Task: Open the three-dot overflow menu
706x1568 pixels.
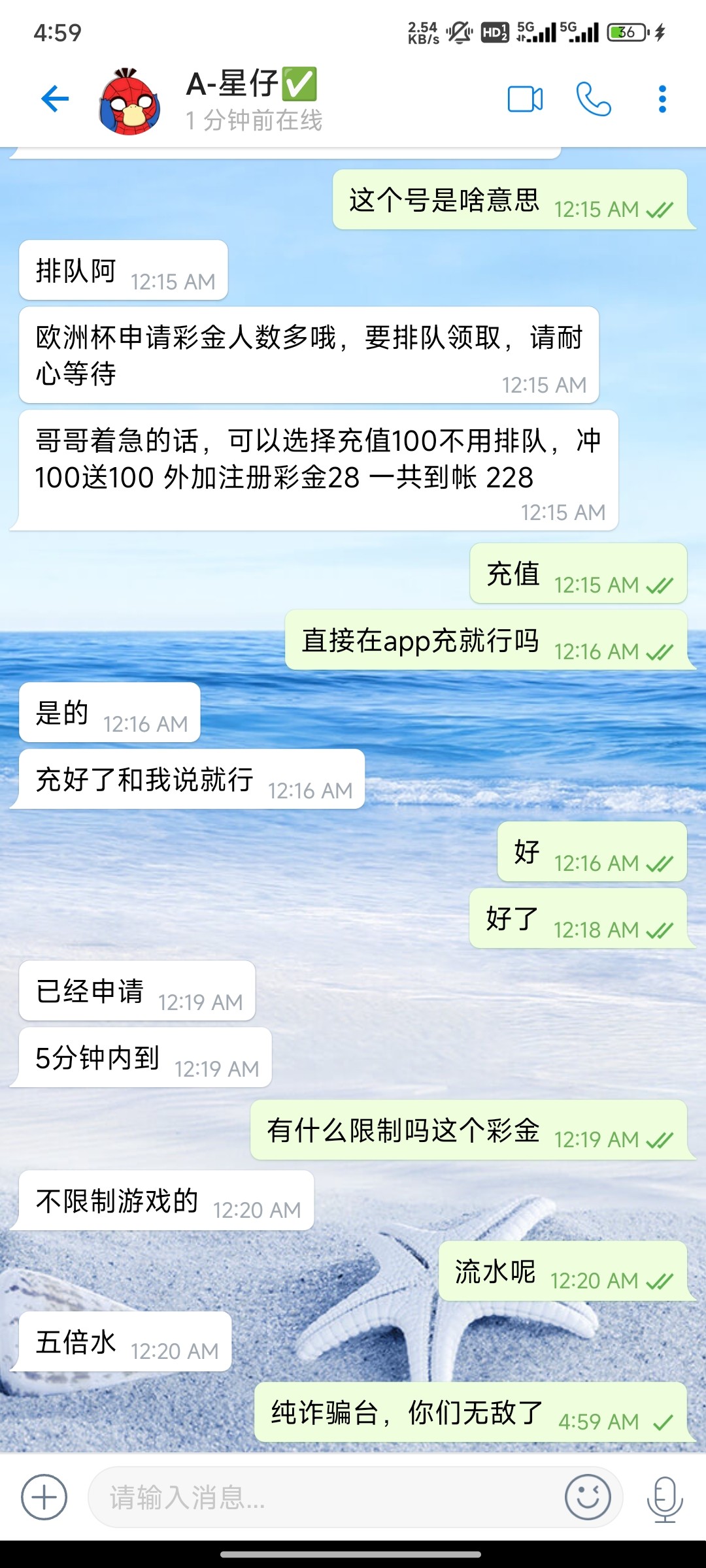Action: [x=662, y=99]
